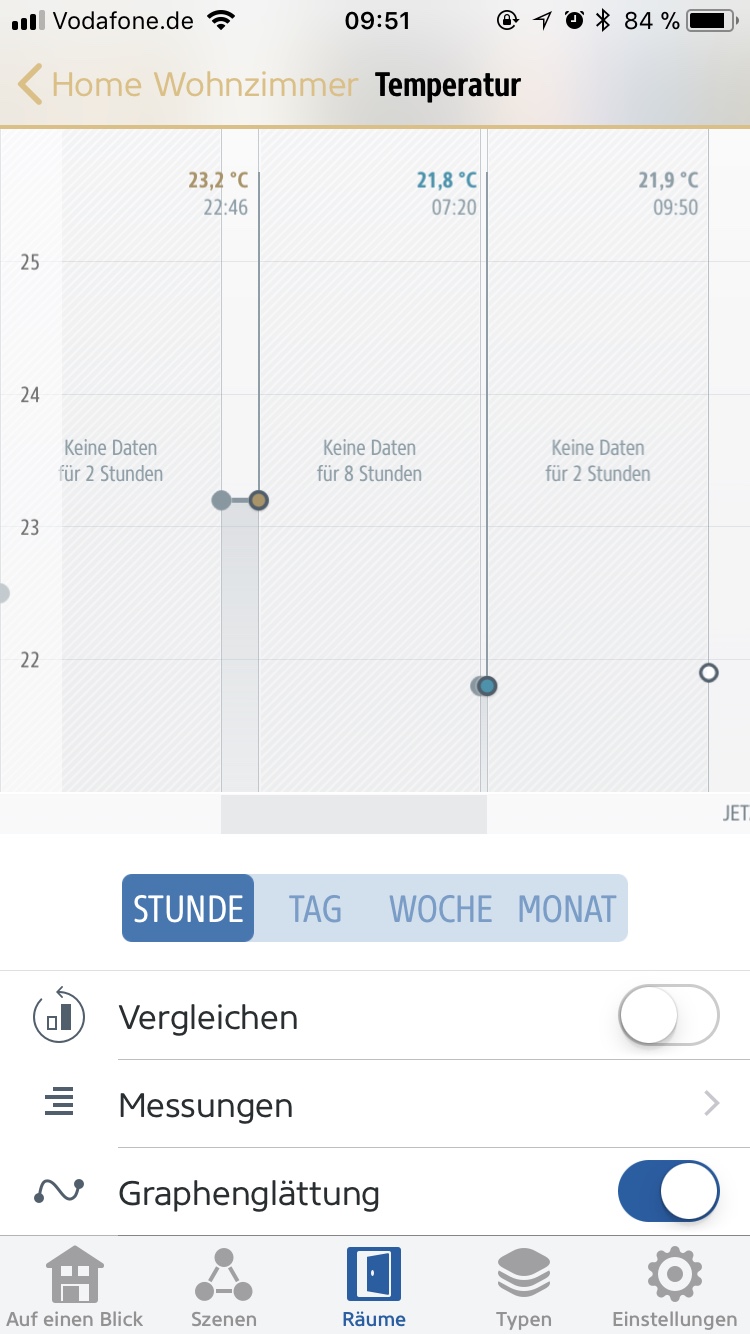Open the Räume tab
The height and width of the screenshot is (1334, 750).
tap(374, 1288)
